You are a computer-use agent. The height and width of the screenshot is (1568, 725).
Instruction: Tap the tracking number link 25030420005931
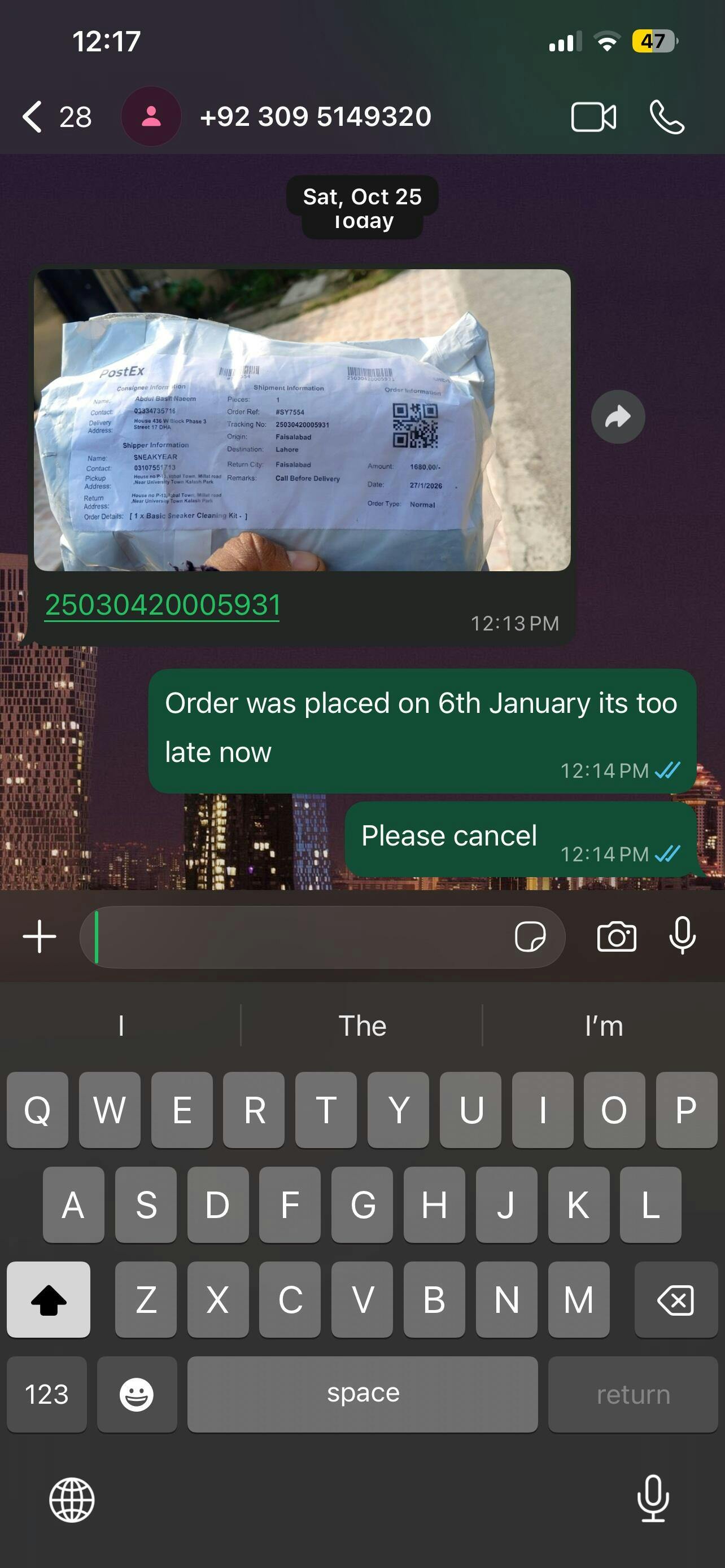[162, 605]
